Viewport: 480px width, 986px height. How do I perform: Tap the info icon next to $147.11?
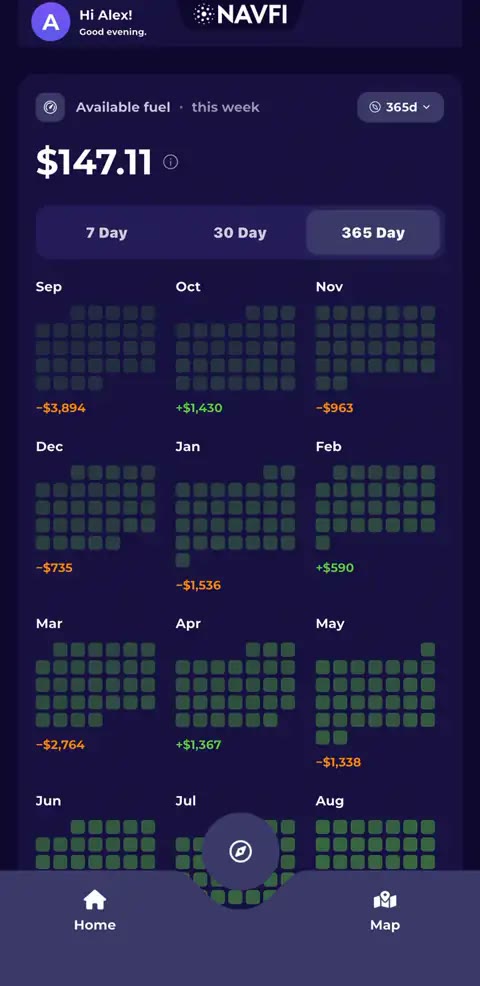click(x=170, y=162)
